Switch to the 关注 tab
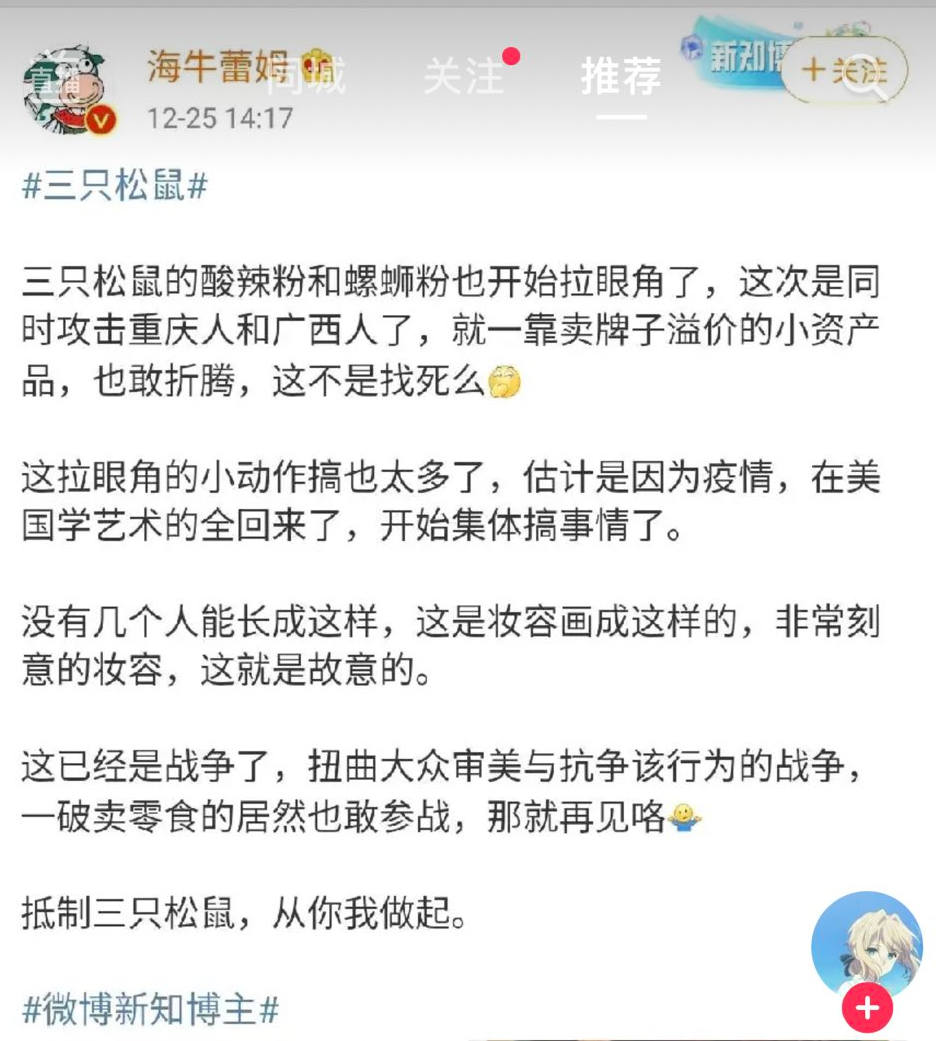Viewport: 936px width, 1041px height. click(461, 75)
